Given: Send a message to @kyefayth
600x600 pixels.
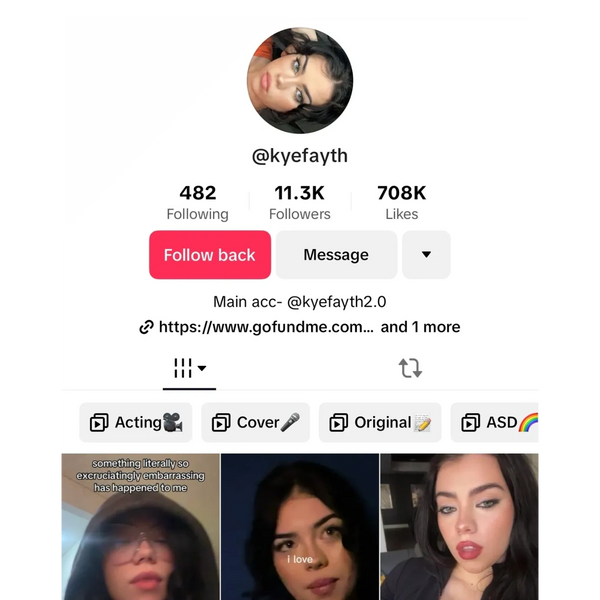Looking at the screenshot, I should coord(336,255).
